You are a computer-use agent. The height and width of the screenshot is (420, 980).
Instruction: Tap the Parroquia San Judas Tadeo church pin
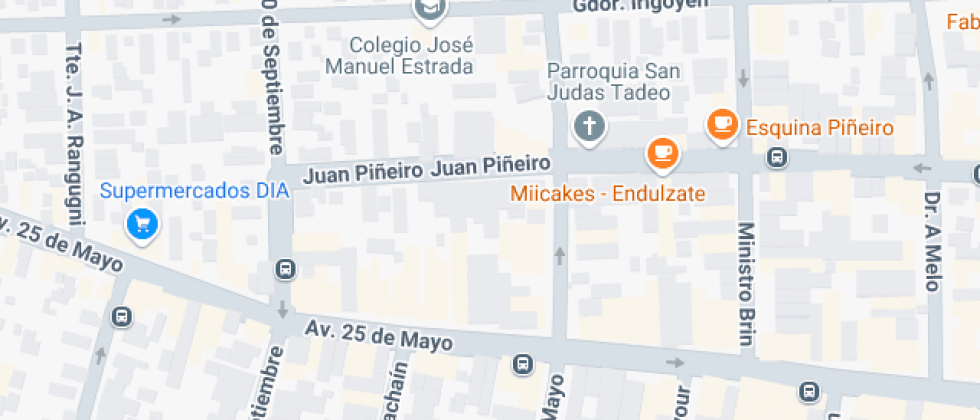pos(589,127)
